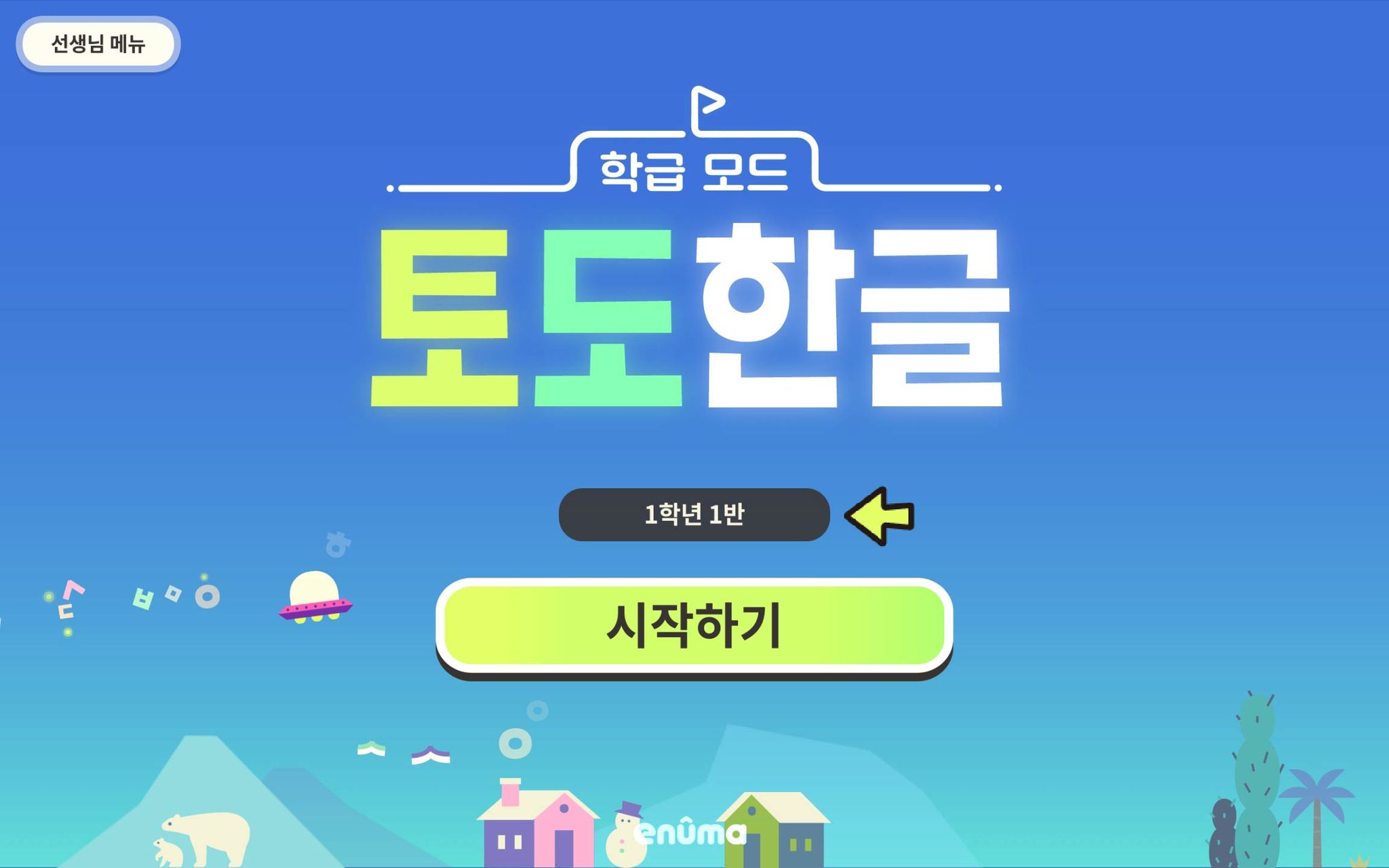Select the 1학년 1반 class selector

(694, 514)
